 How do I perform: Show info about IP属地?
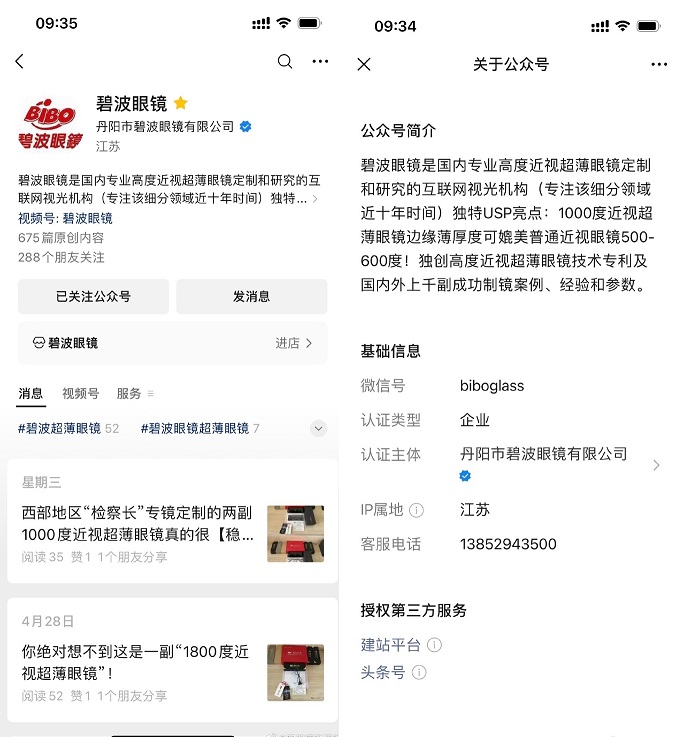417,510
